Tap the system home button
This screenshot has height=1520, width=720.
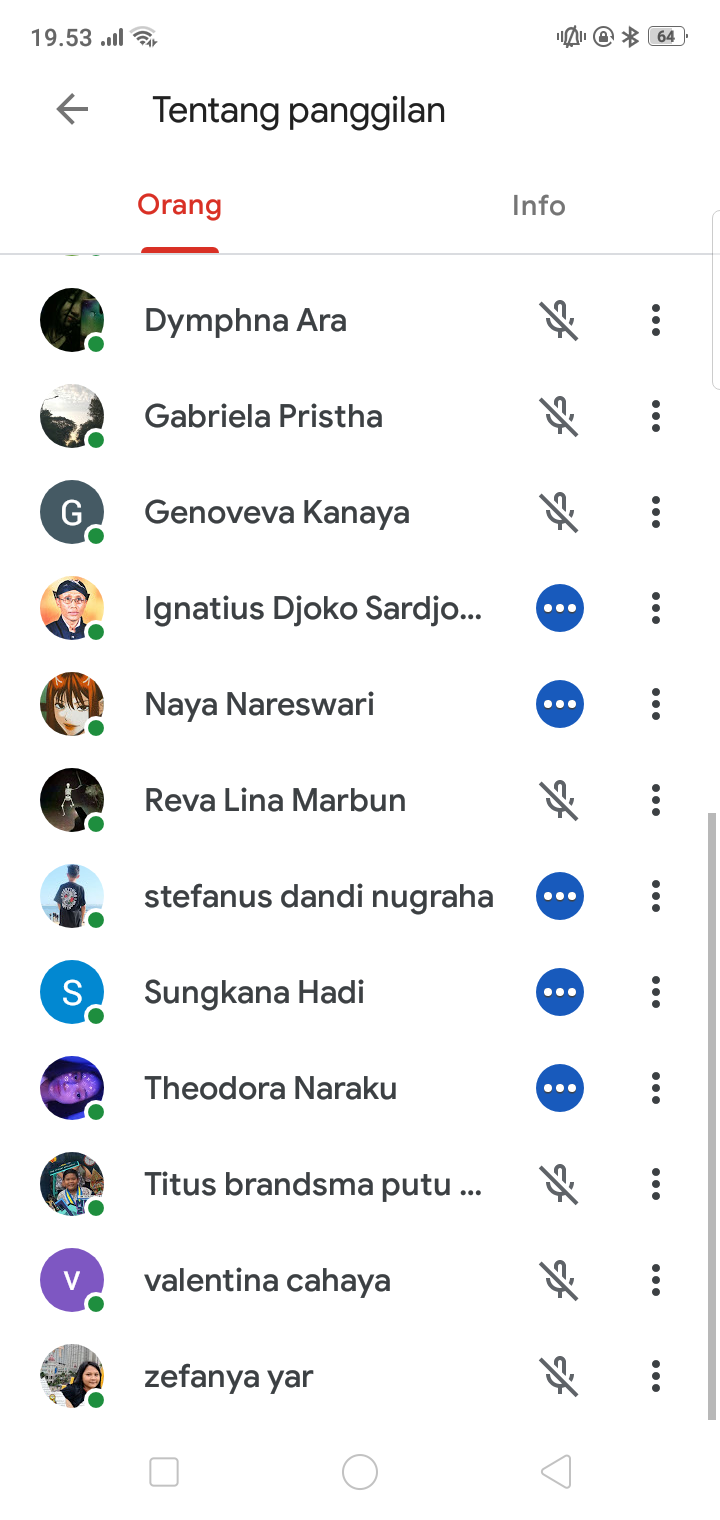(360, 1472)
